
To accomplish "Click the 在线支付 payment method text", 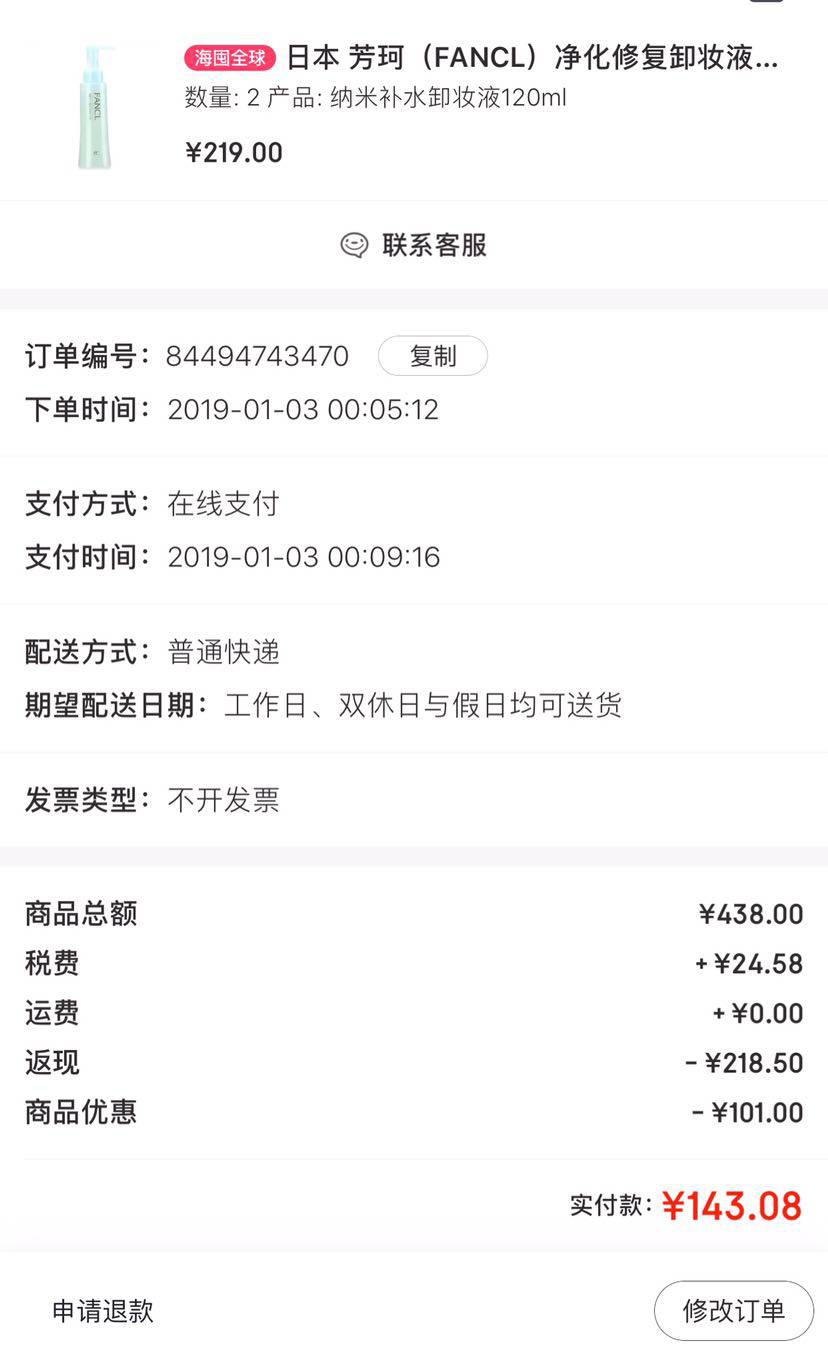I will [222, 505].
